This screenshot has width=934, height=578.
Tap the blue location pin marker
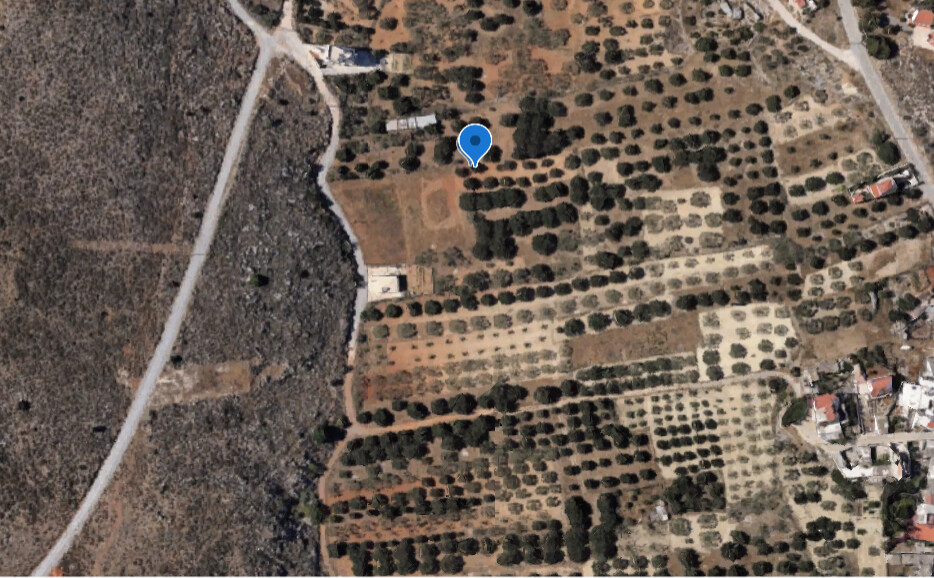click(474, 143)
